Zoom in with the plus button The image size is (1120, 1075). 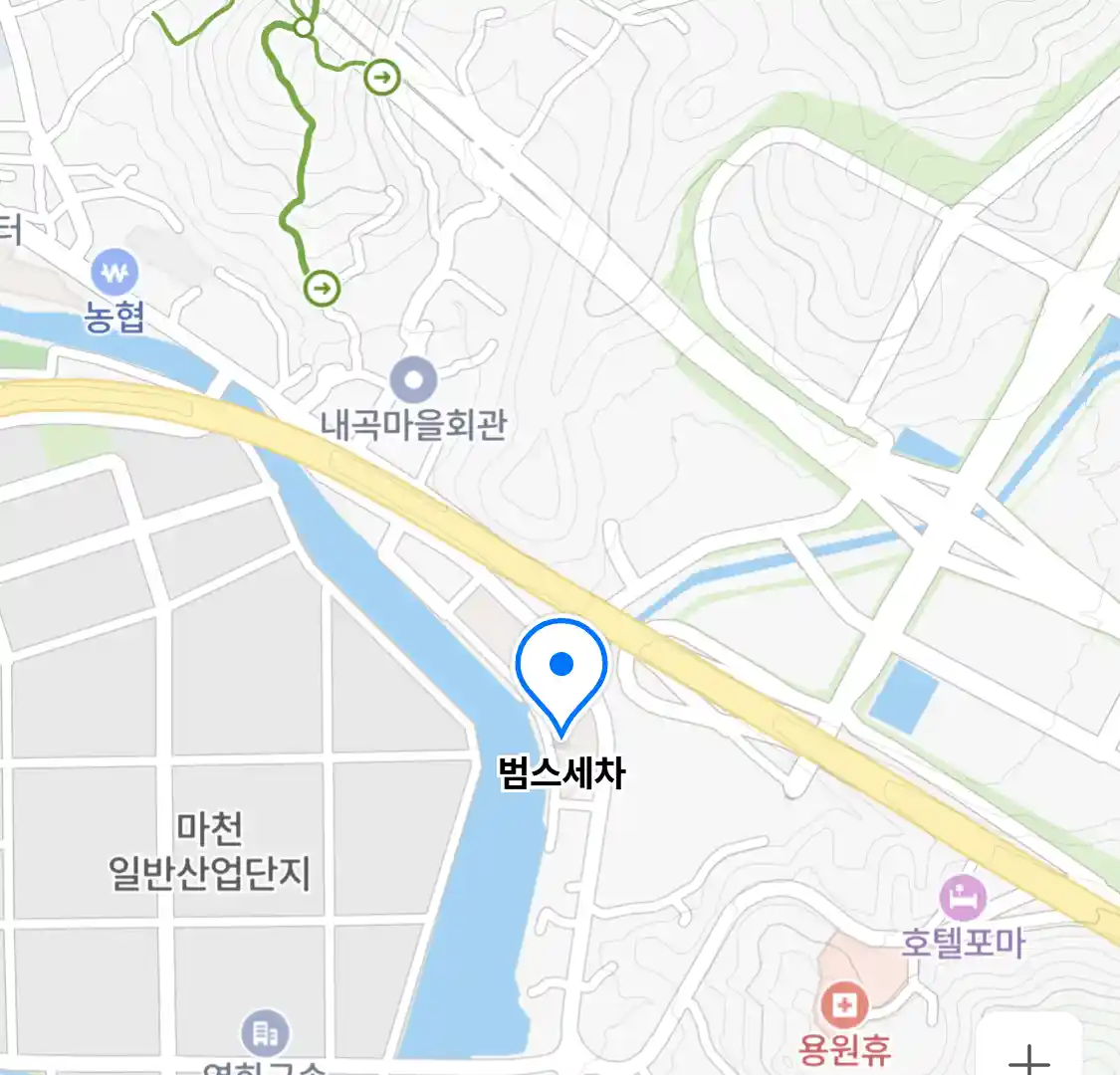pyautogui.click(x=1029, y=1055)
